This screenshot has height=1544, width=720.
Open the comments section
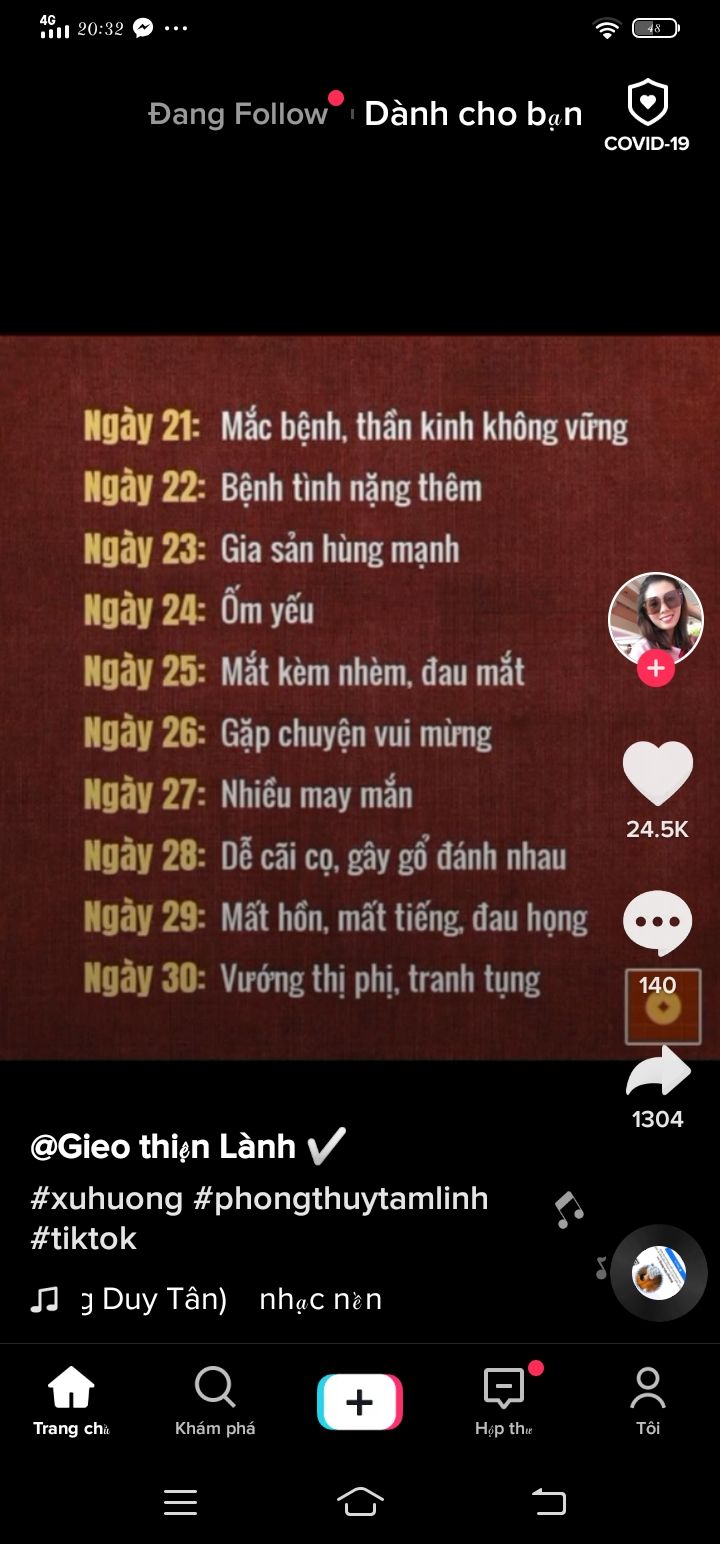point(656,922)
